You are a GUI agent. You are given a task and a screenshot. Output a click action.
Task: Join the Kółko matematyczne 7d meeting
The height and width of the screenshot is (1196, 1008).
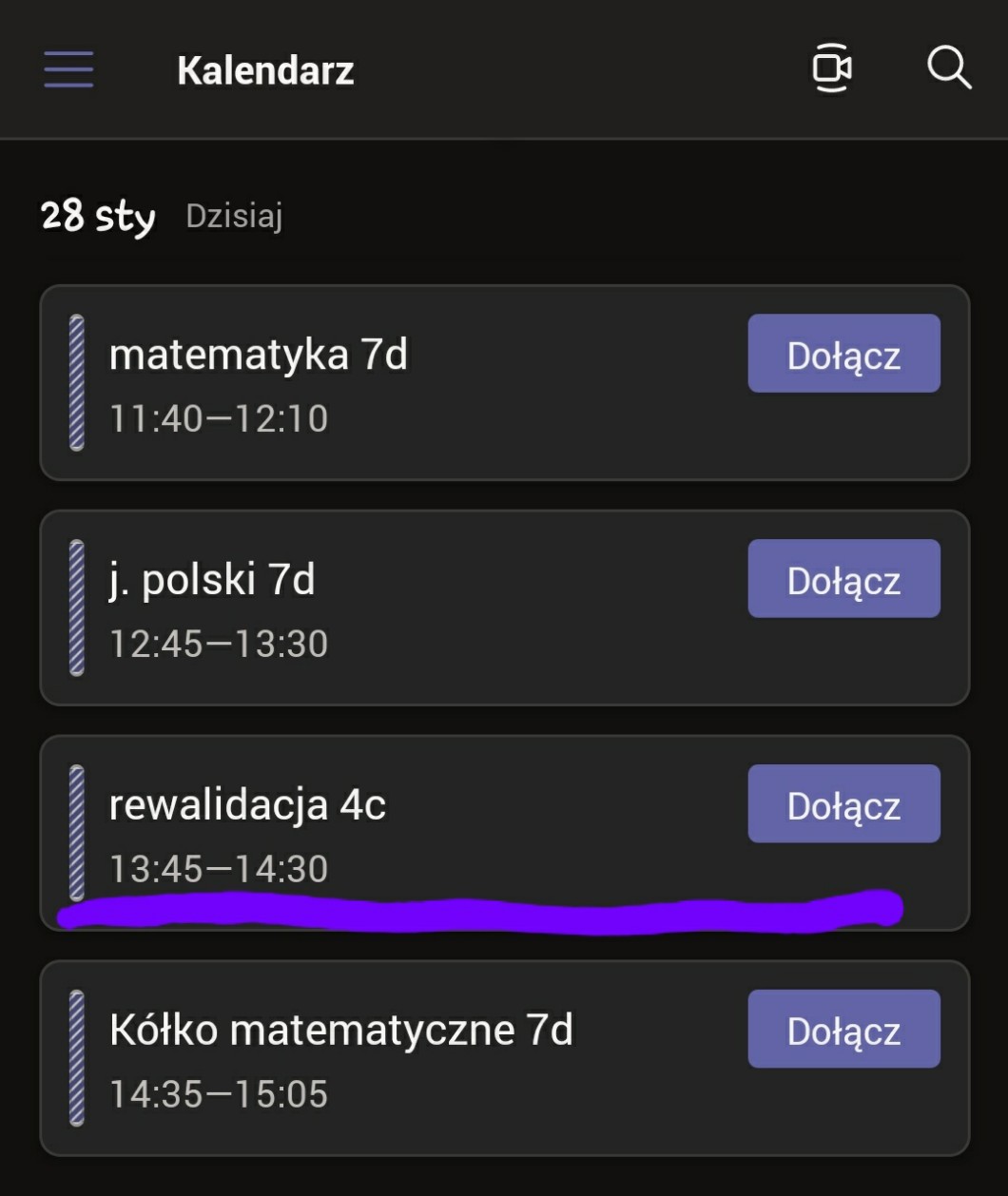(843, 1030)
